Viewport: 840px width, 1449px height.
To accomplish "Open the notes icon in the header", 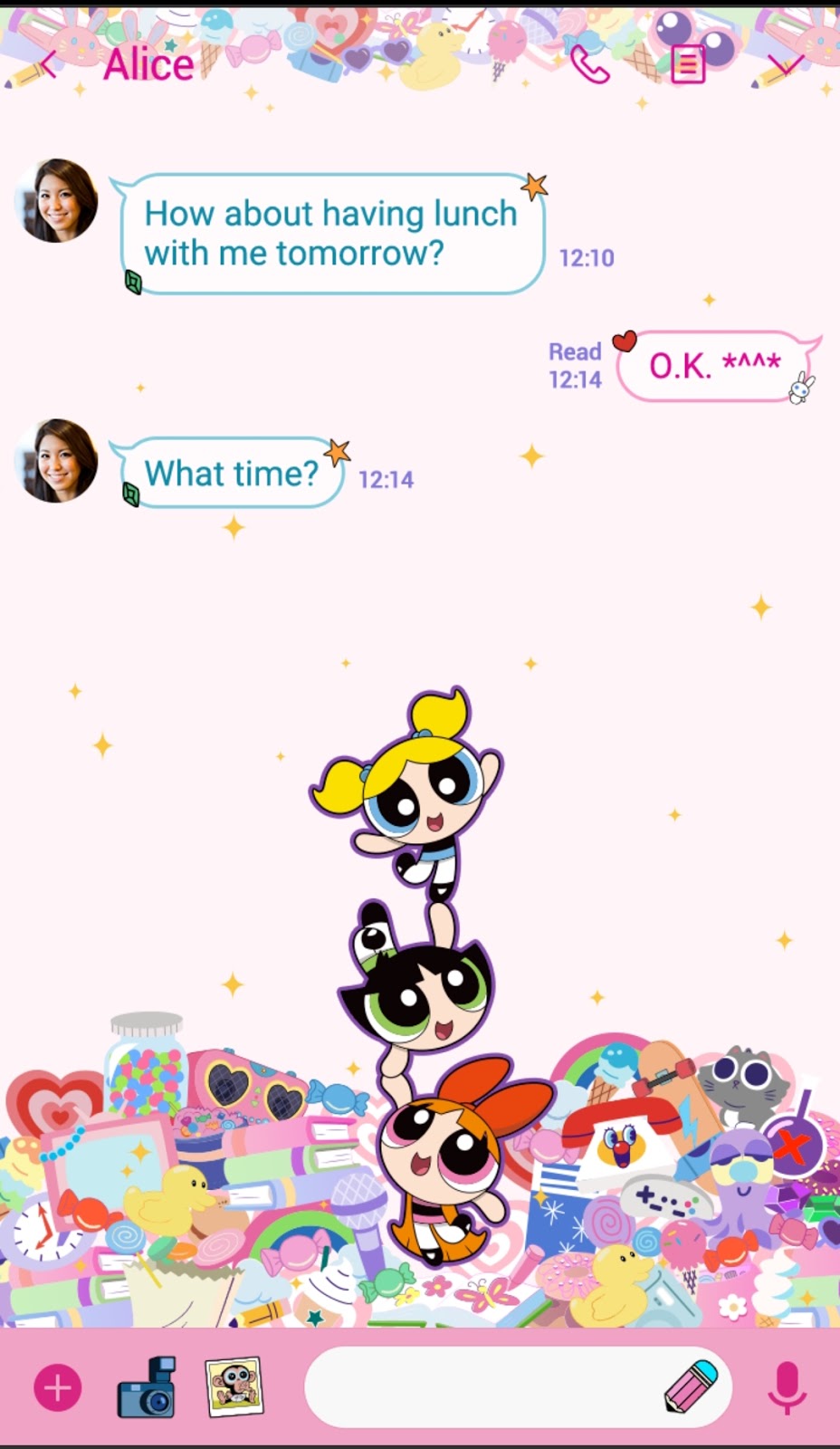I will [688, 63].
